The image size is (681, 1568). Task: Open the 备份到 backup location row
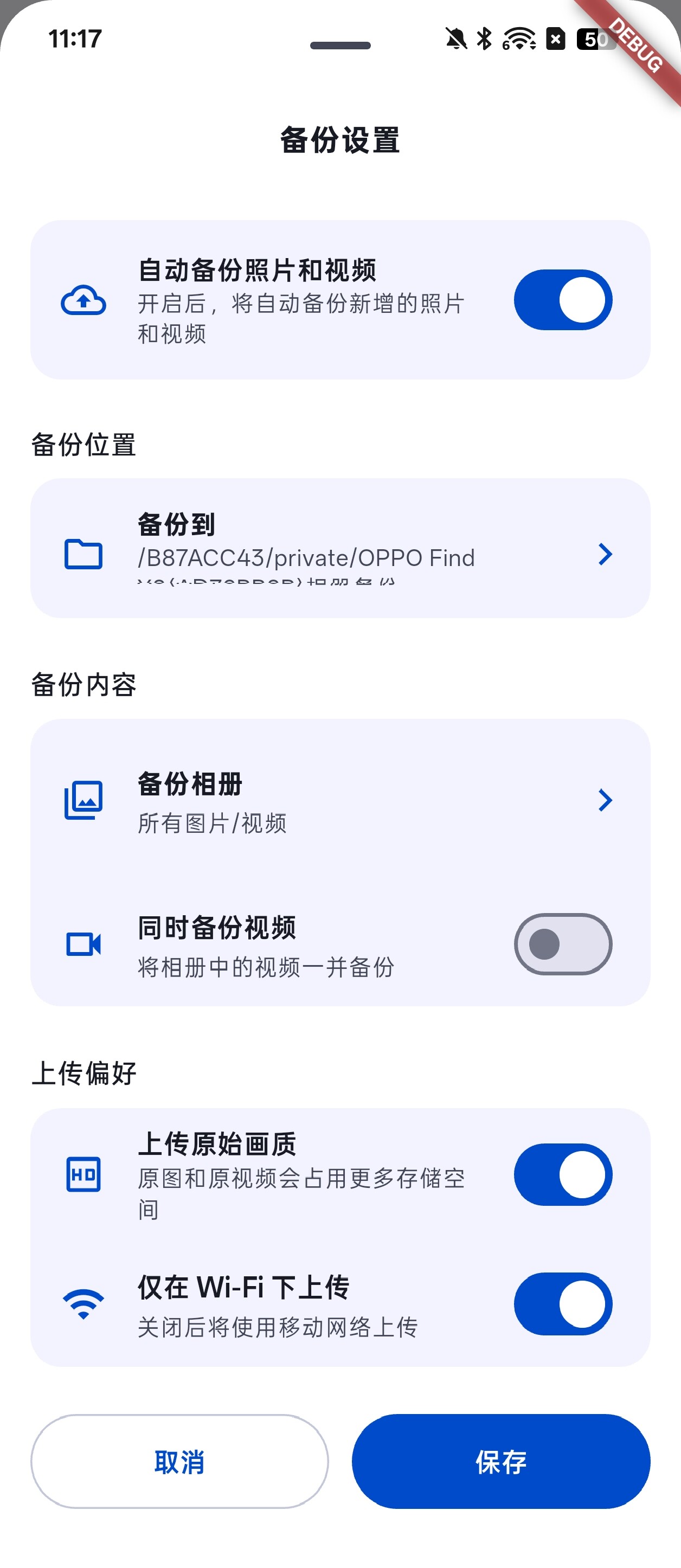pyautogui.click(x=340, y=548)
